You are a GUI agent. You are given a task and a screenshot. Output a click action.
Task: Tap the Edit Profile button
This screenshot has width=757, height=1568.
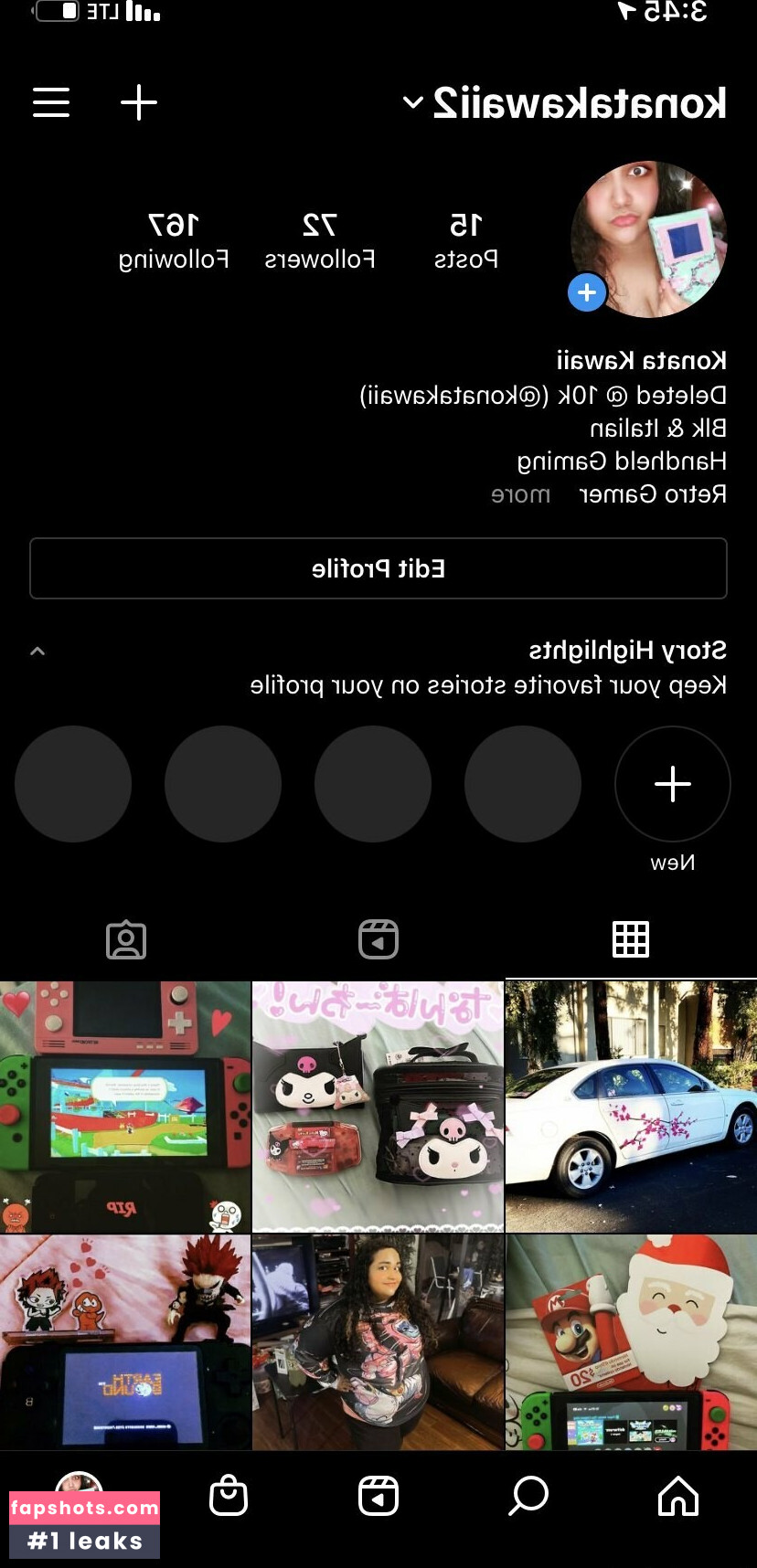(378, 568)
